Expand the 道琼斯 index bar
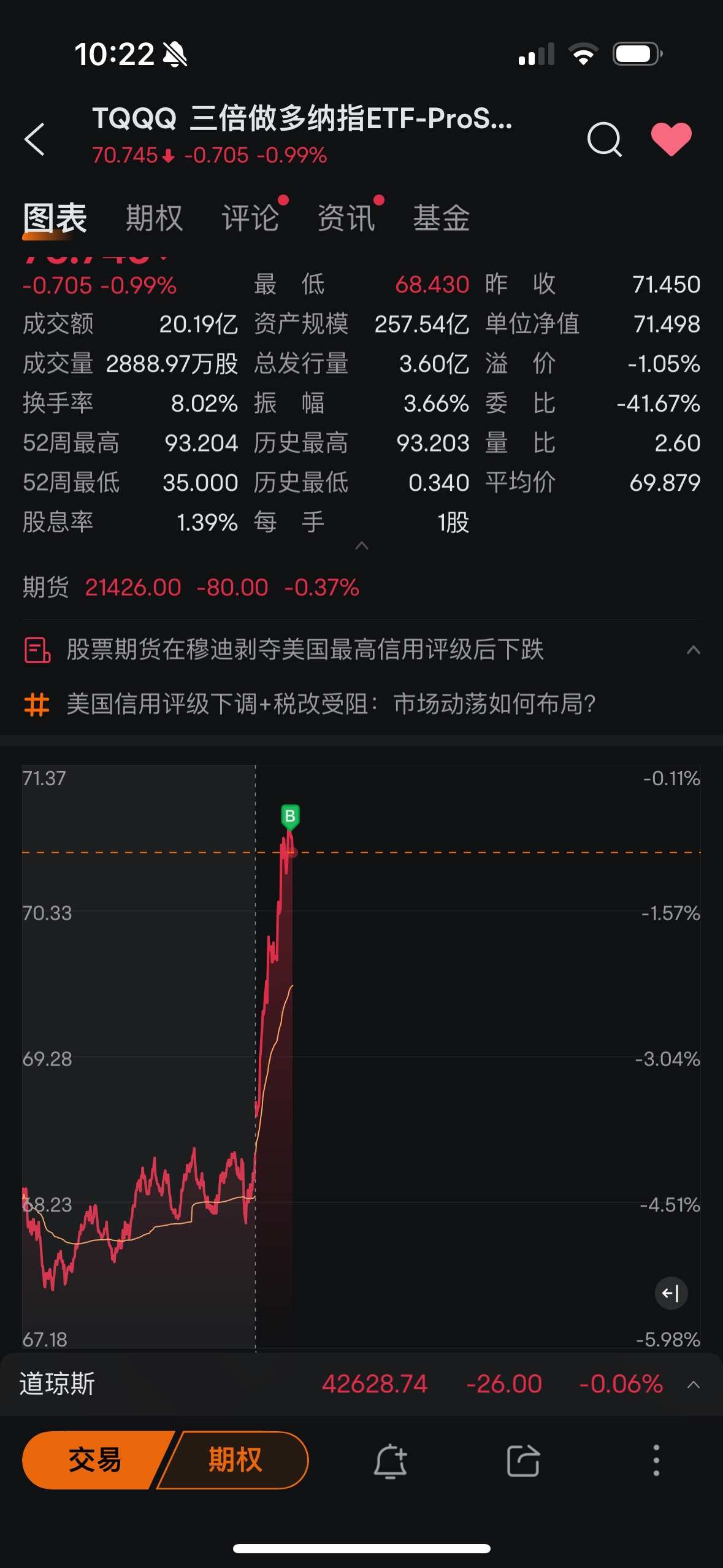This screenshot has height=1568, width=723. [693, 1385]
